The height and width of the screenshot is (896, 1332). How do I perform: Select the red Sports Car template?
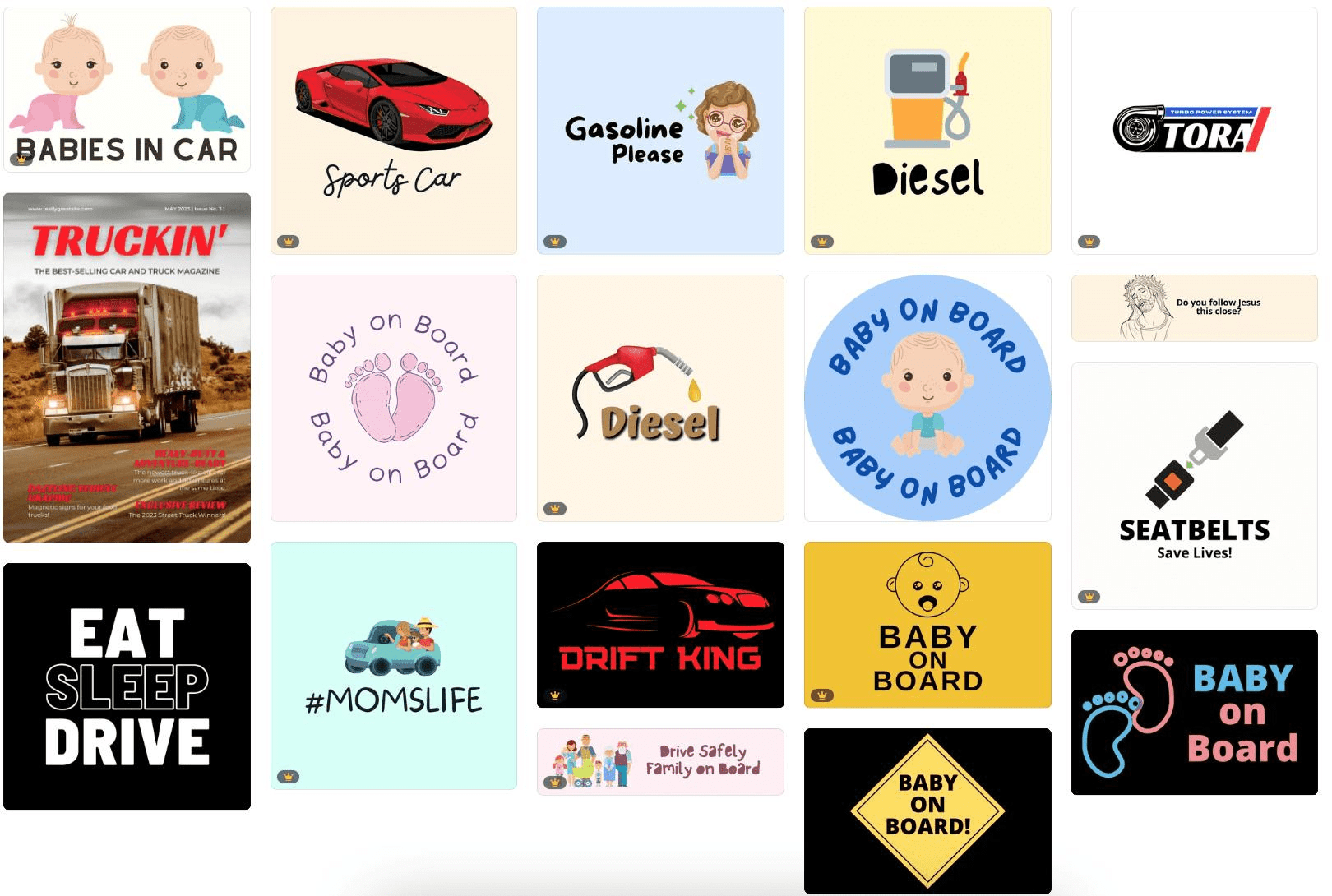394,131
